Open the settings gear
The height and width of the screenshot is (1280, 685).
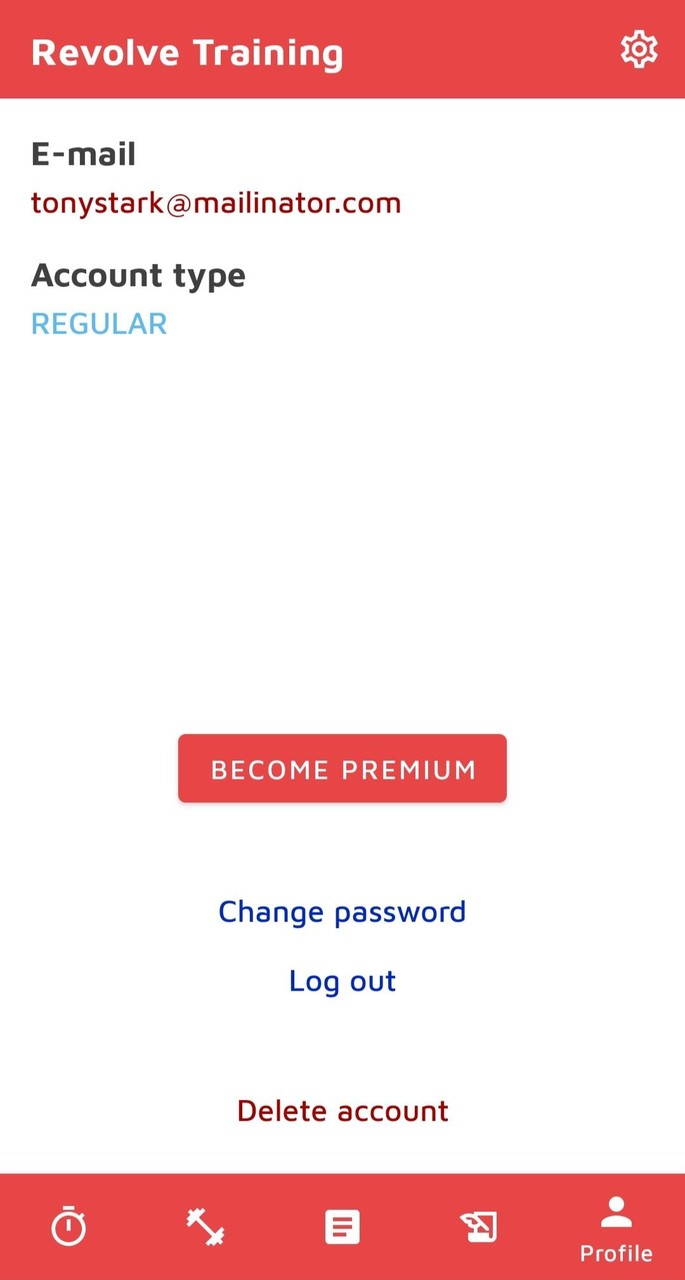click(x=639, y=49)
